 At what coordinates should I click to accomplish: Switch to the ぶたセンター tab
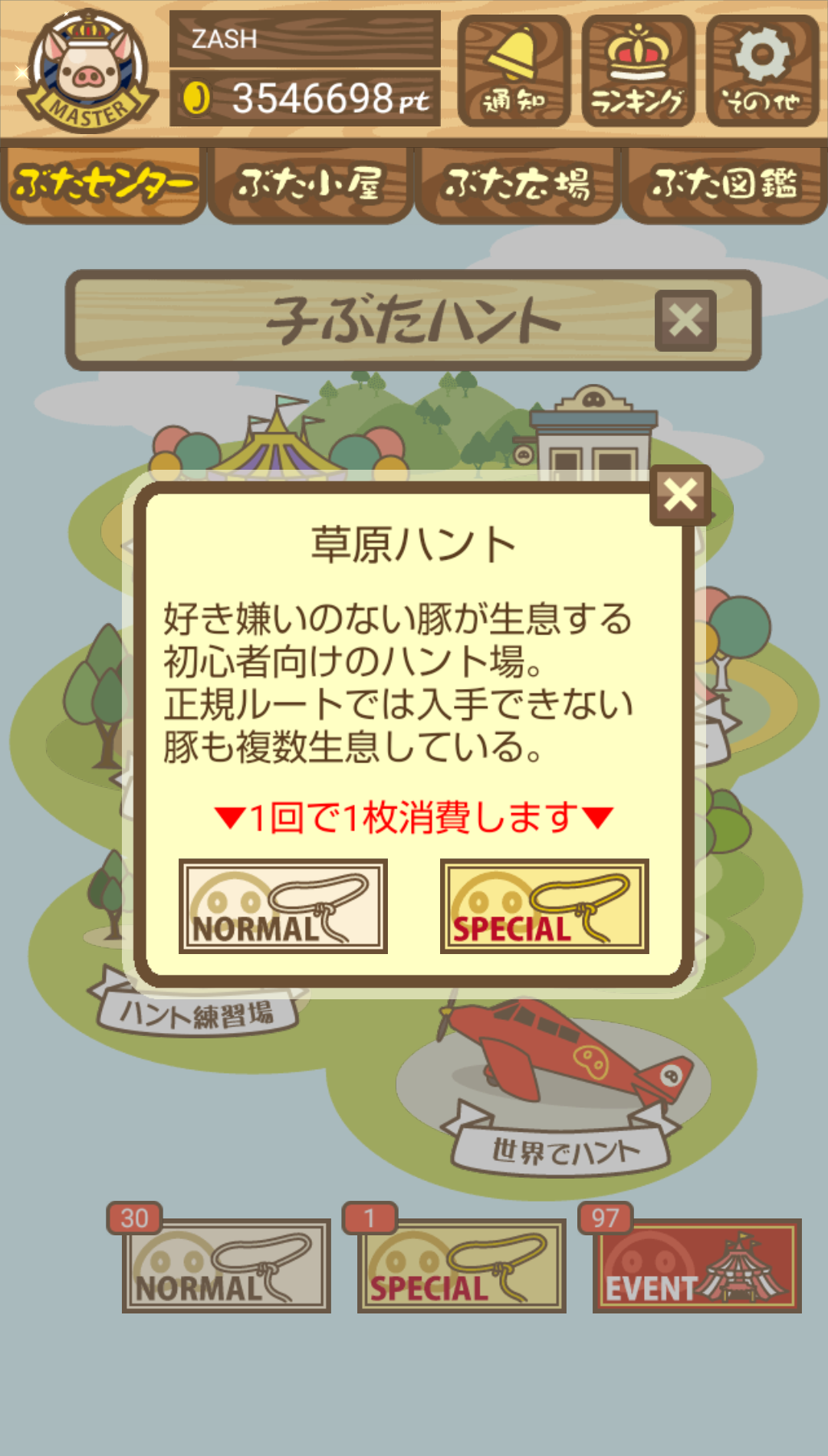[103, 185]
